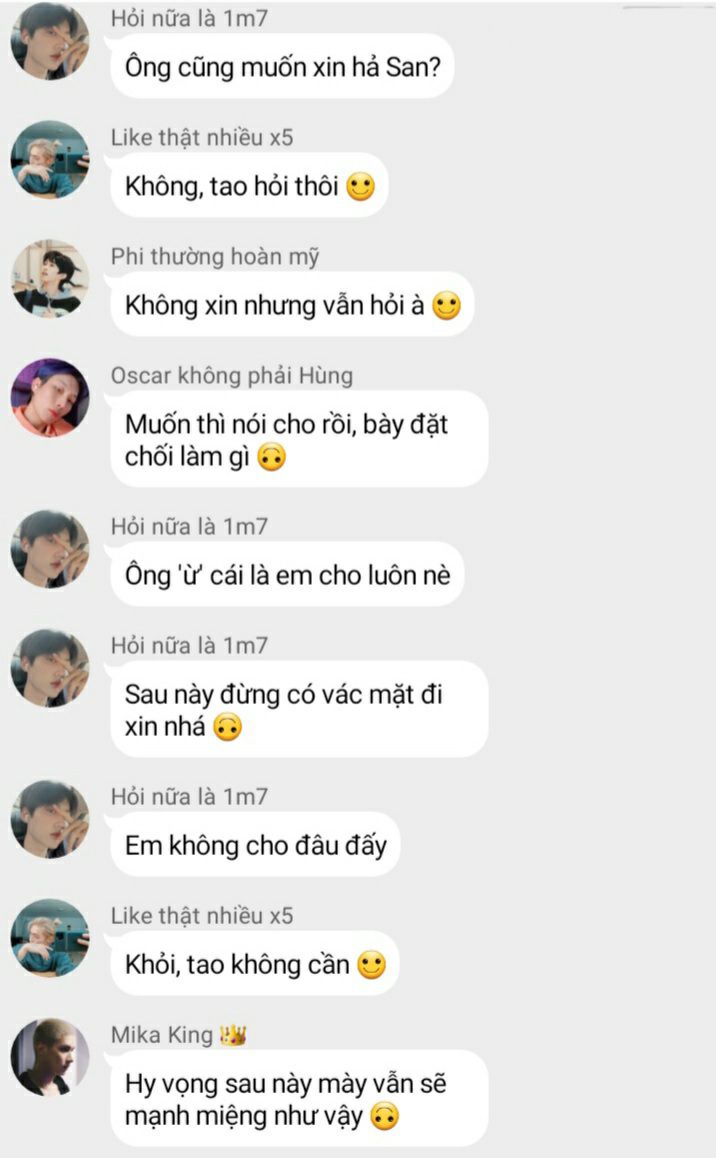Open Oscar không phải Hùng's profile picture
This screenshot has height=1158, width=716.
pos(49,397)
